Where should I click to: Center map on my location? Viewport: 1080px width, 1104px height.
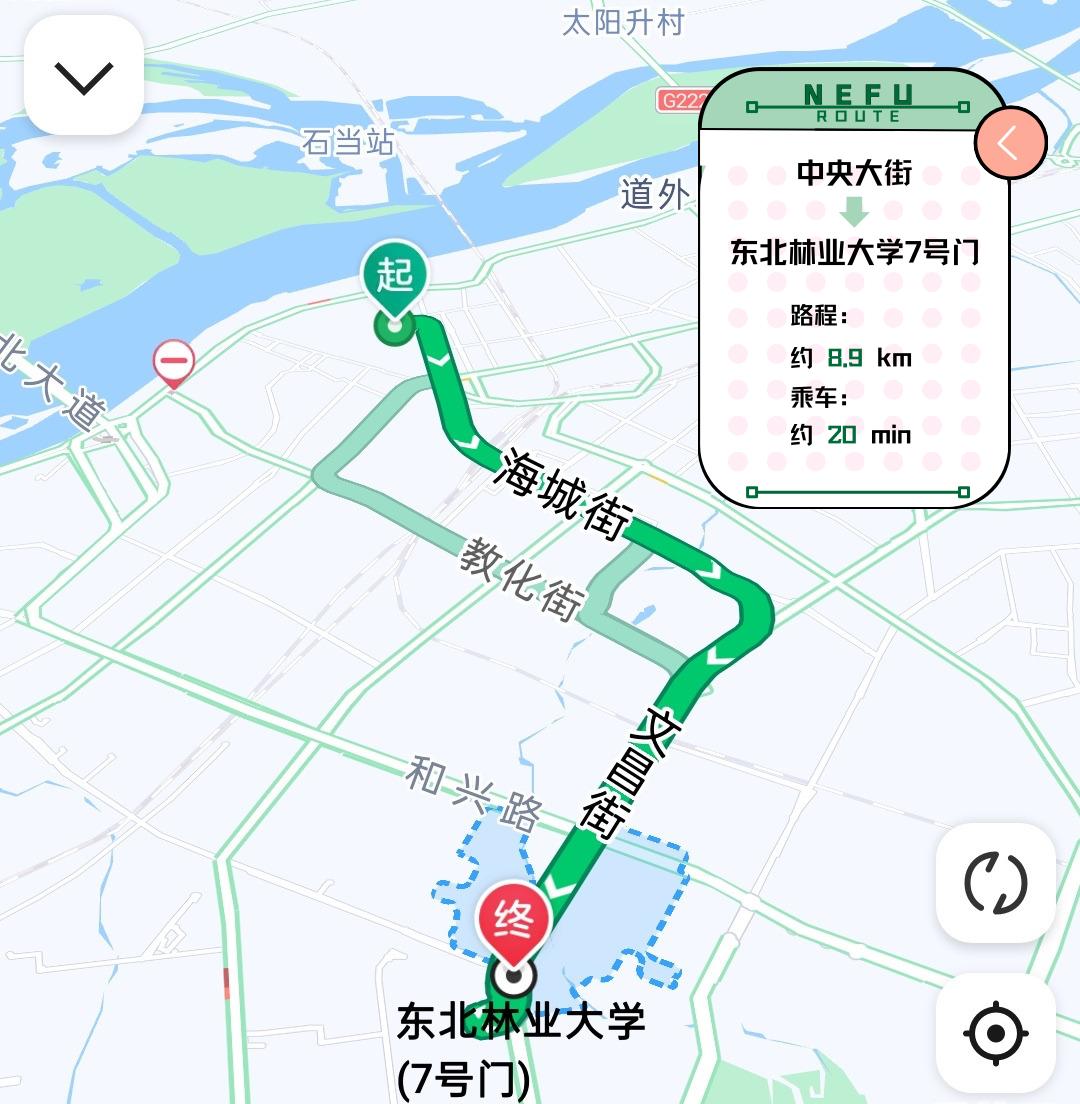[x=995, y=1033]
